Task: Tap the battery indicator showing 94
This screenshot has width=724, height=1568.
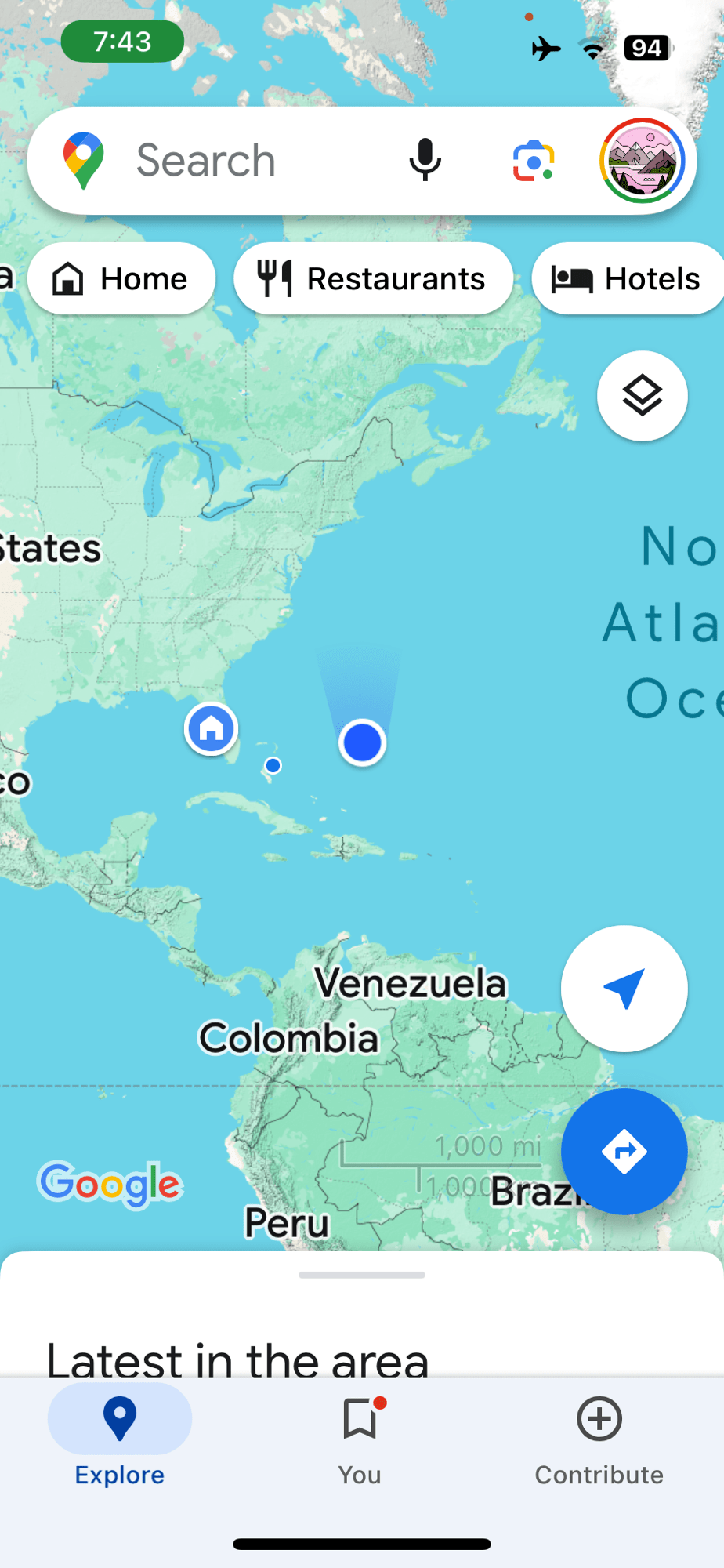Action: (647, 48)
